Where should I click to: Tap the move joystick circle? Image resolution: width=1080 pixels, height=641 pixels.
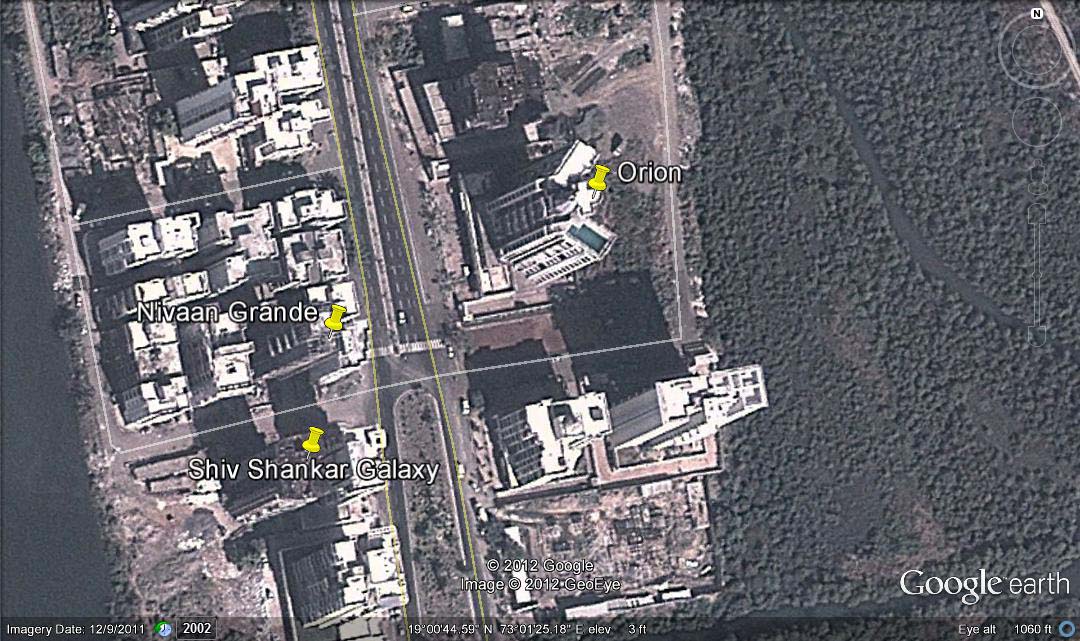coord(1037,121)
